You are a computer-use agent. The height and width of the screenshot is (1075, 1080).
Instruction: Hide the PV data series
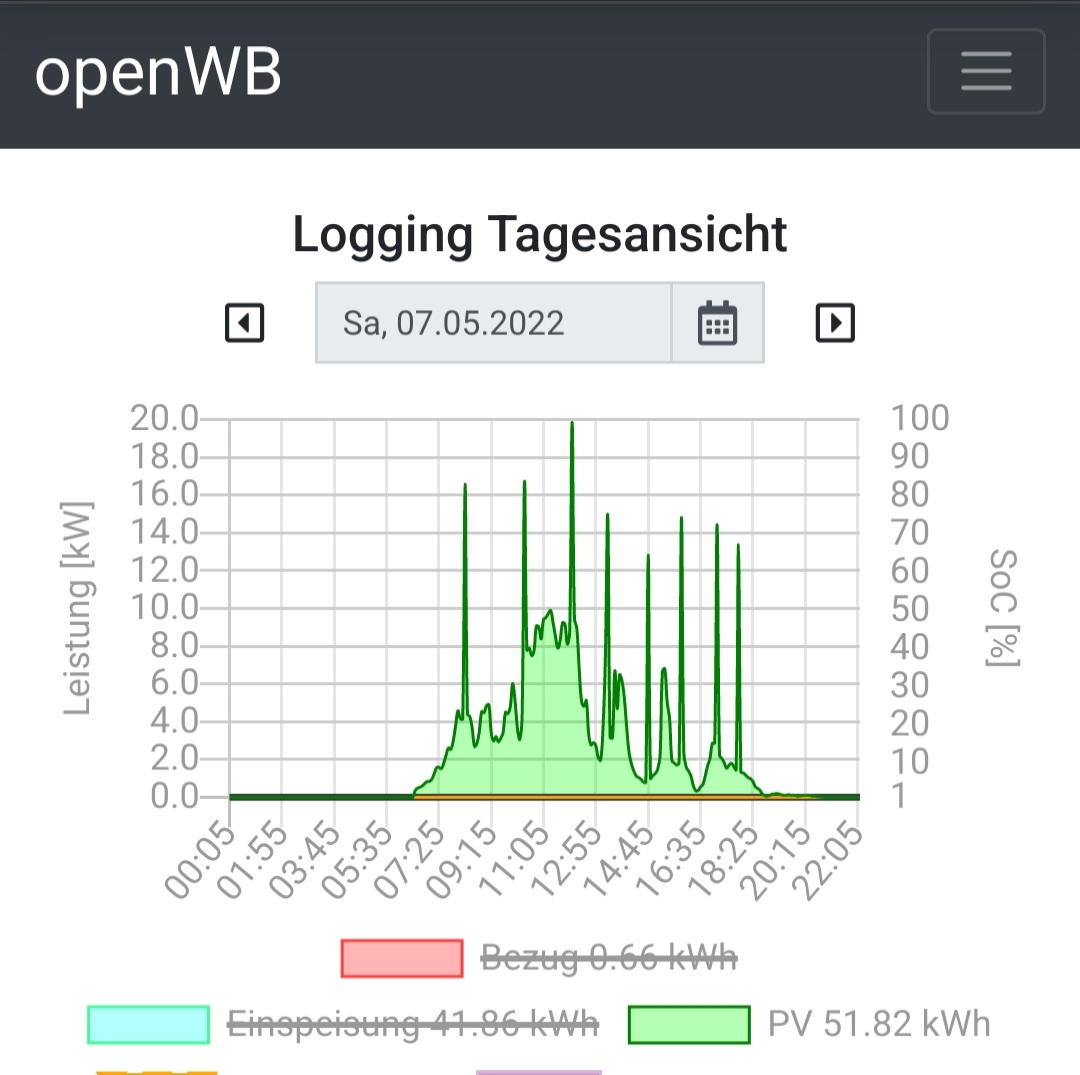click(810, 1024)
